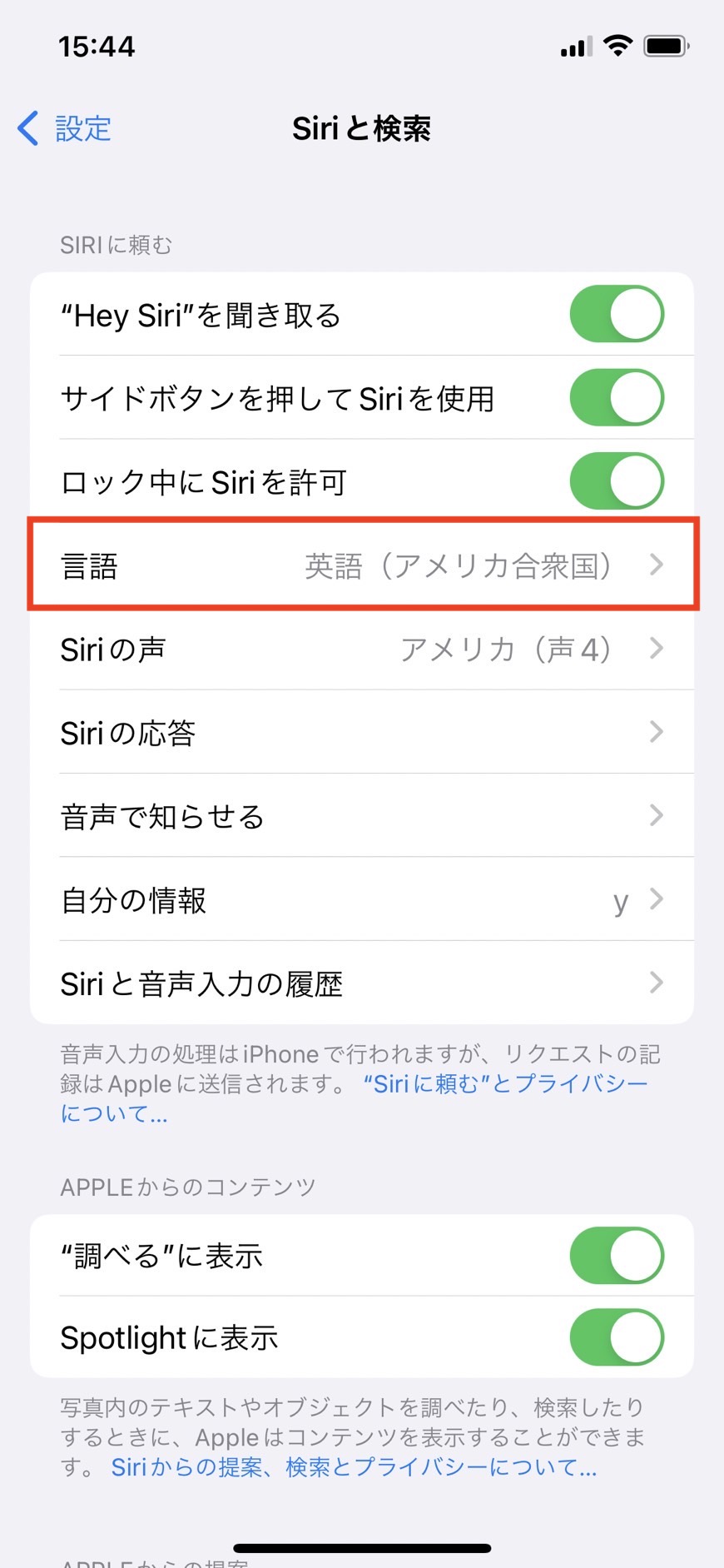Turn off ロック中にSiriを許可

click(616, 481)
